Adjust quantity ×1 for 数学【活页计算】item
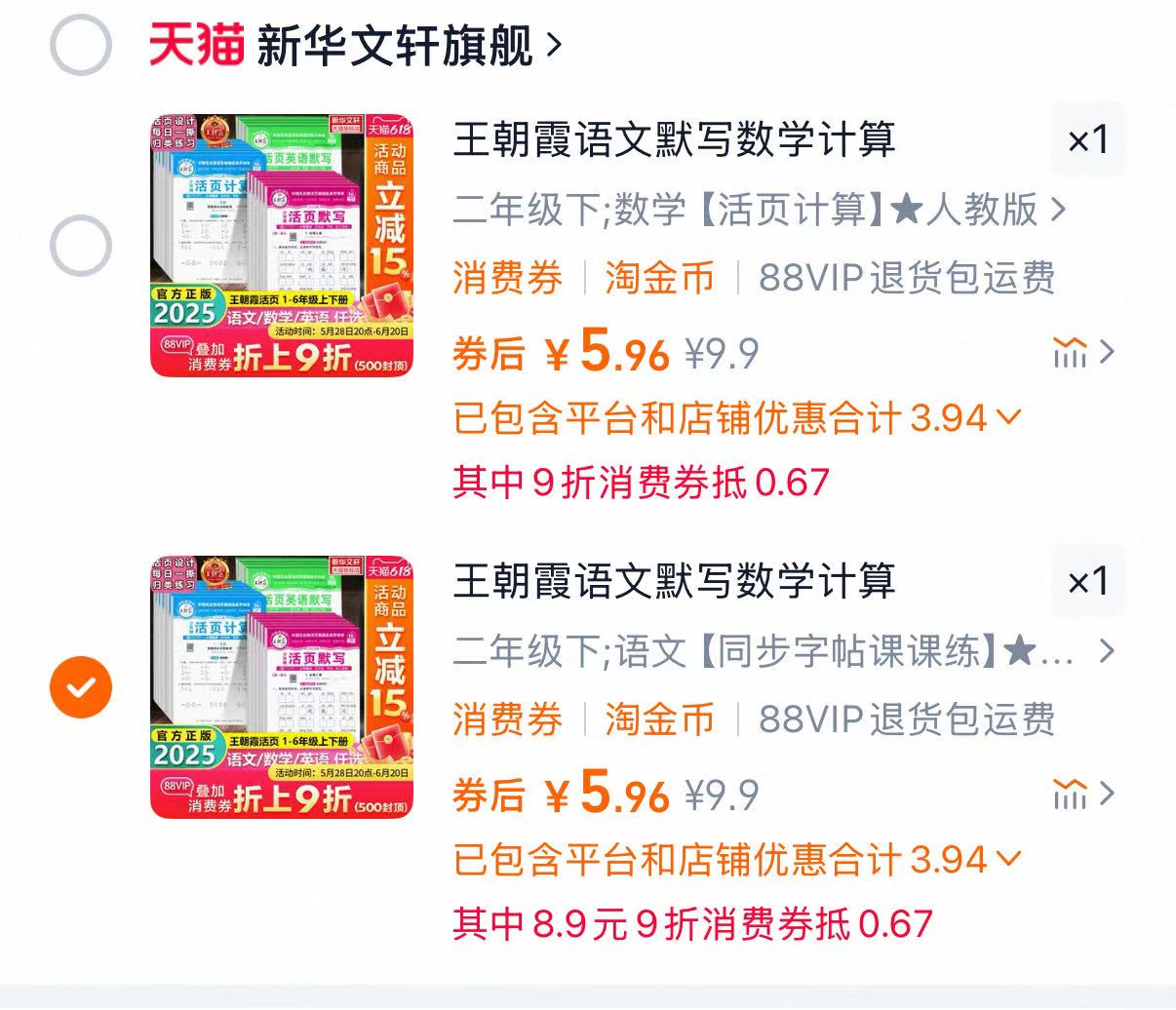 click(x=1088, y=140)
